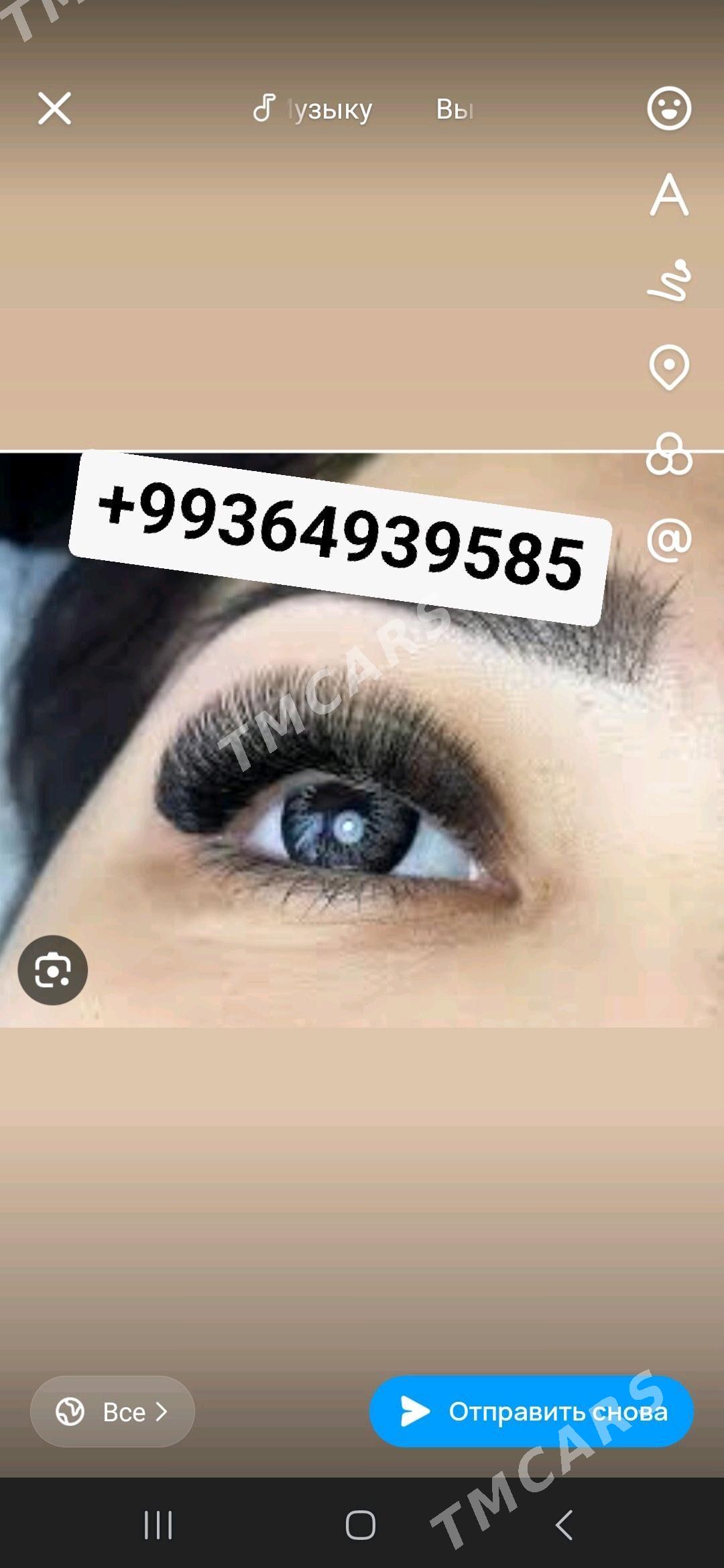Tap Отправить снова to resend

[532, 1411]
